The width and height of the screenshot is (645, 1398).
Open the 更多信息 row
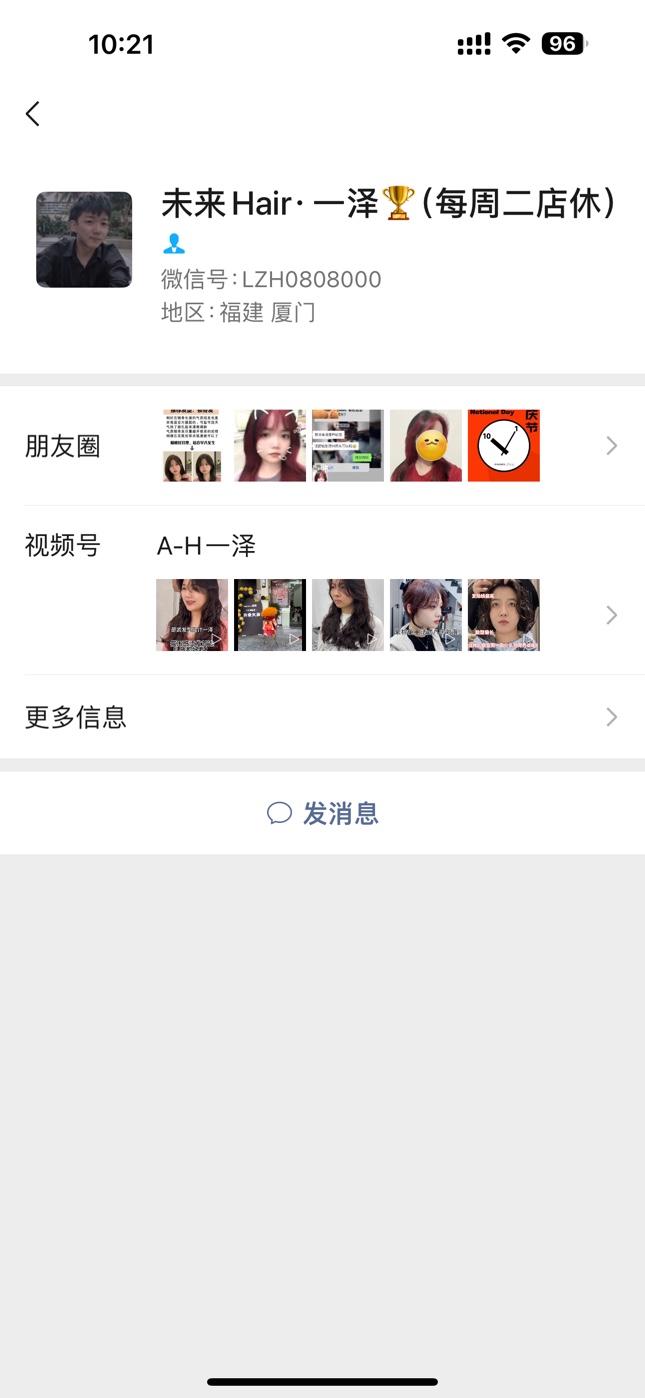tap(322, 717)
